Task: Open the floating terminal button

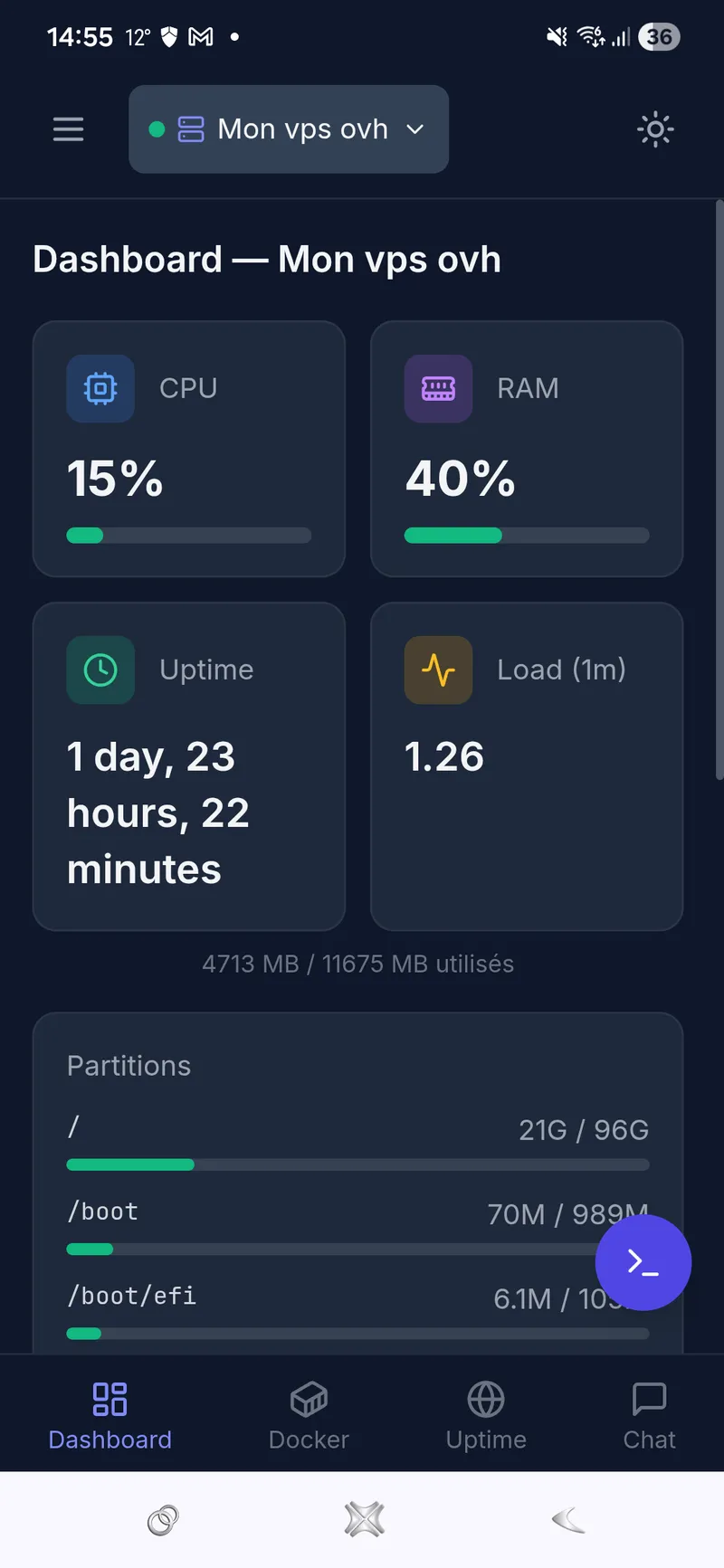Action: point(643,1262)
